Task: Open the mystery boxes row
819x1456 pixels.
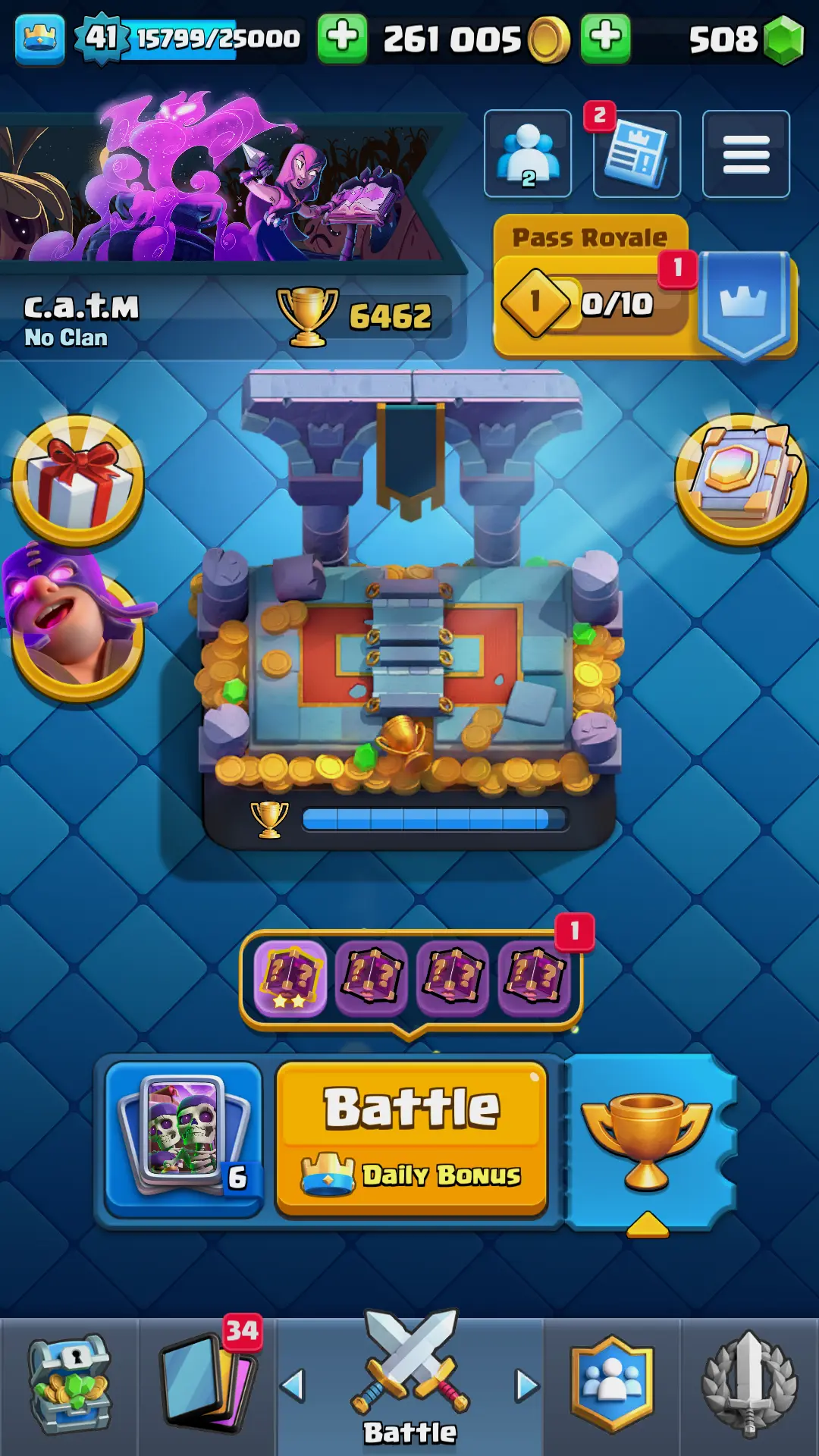Action: click(412, 978)
